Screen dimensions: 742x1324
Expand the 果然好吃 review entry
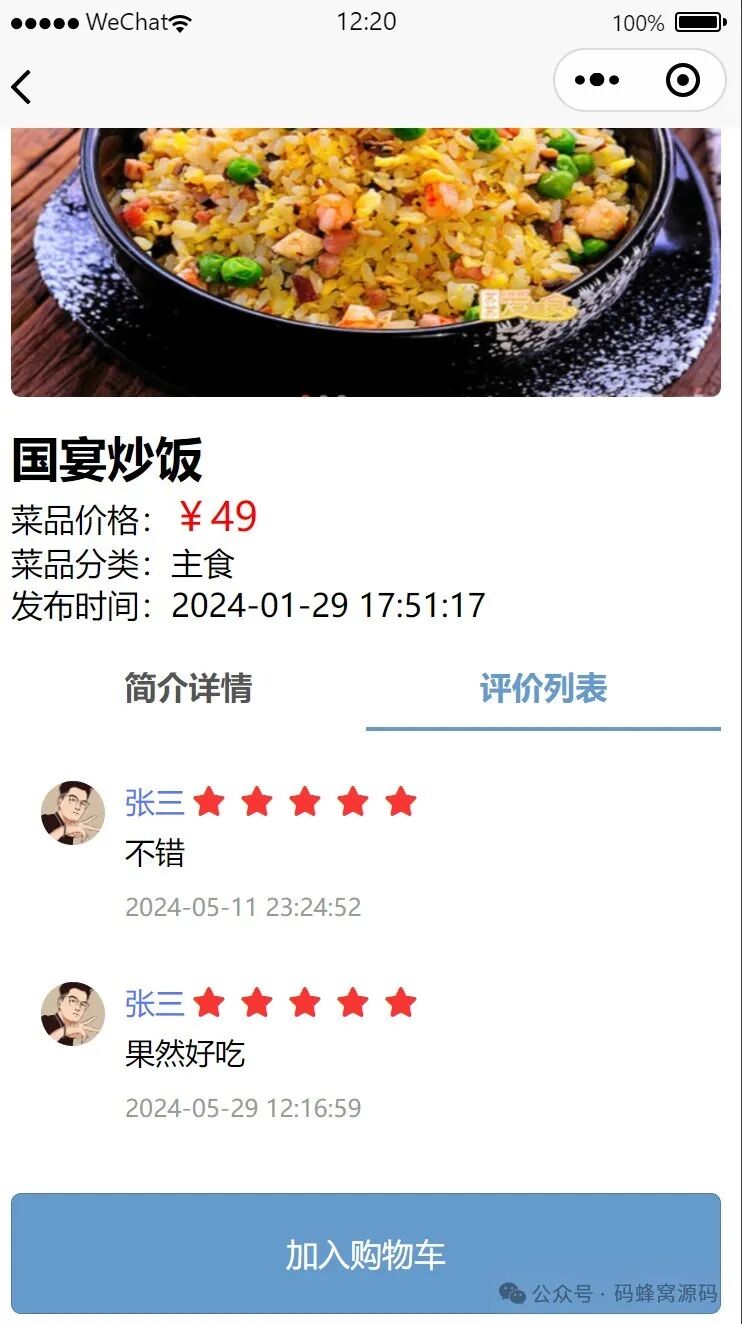pyautogui.click(x=184, y=1055)
